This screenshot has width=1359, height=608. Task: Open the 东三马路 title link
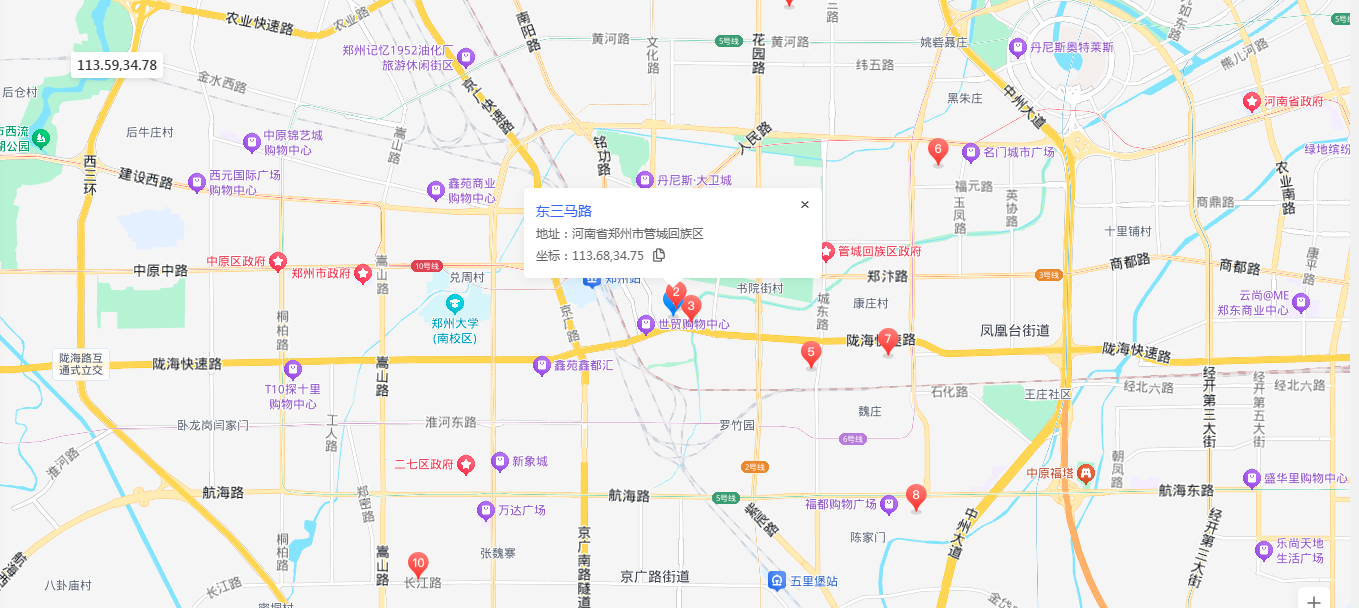[x=564, y=211]
